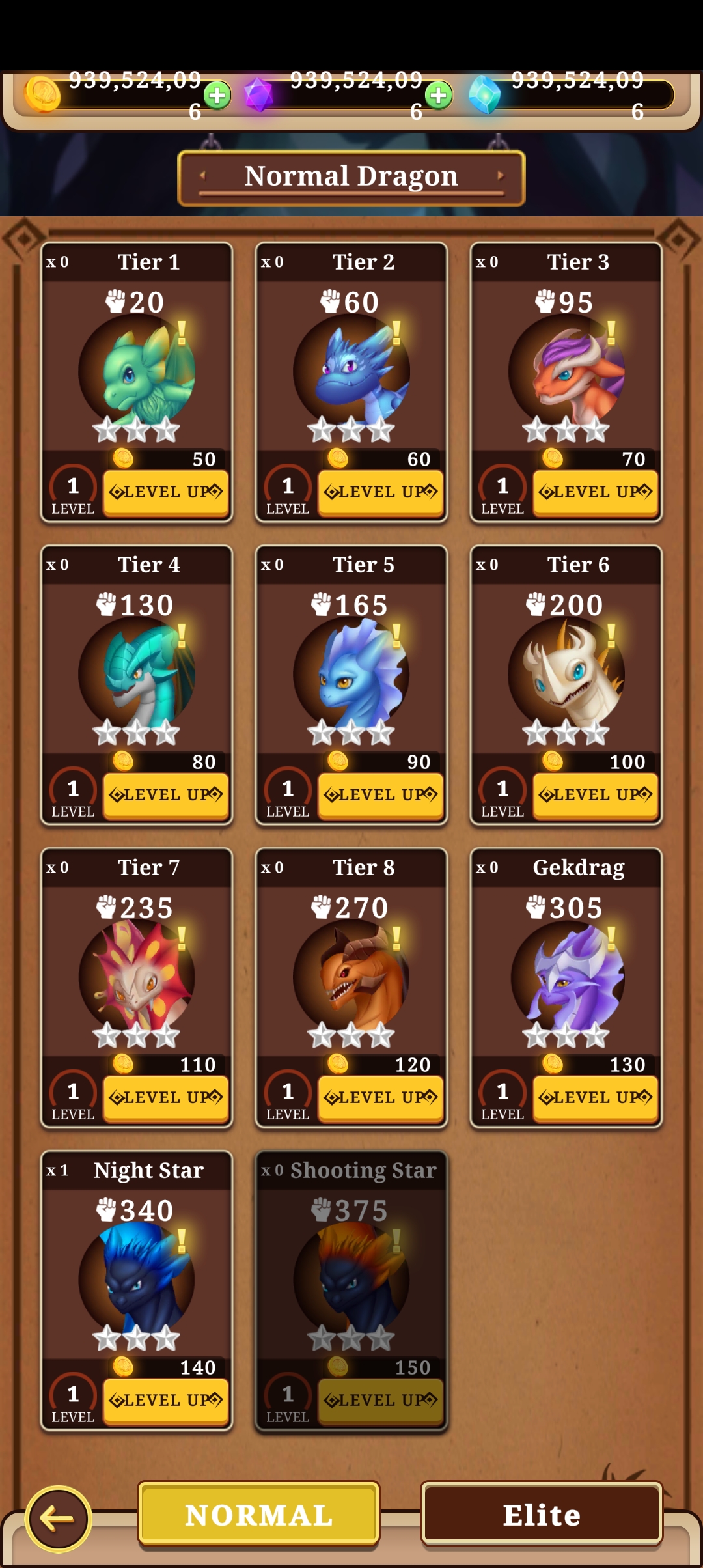
Task: Add purple gems with the plus icon
Action: [439, 96]
